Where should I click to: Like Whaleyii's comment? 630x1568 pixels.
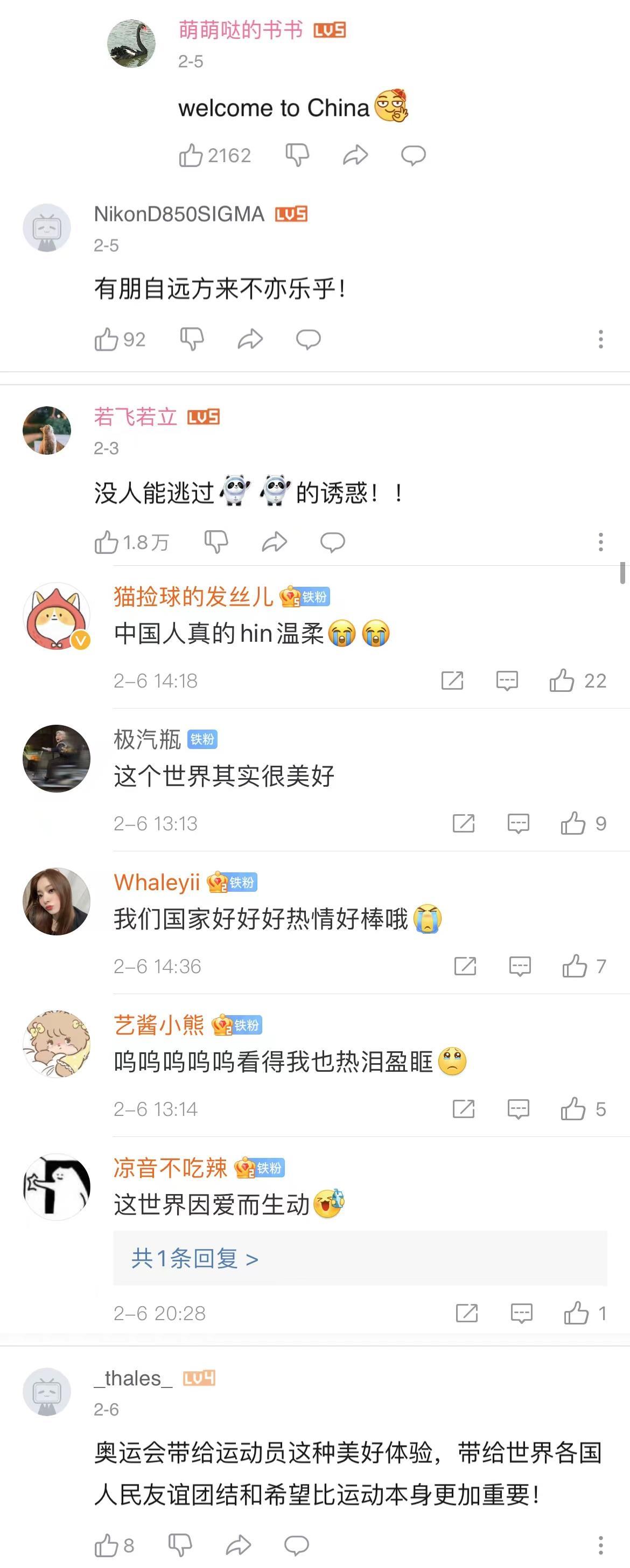[x=575, y=966]
